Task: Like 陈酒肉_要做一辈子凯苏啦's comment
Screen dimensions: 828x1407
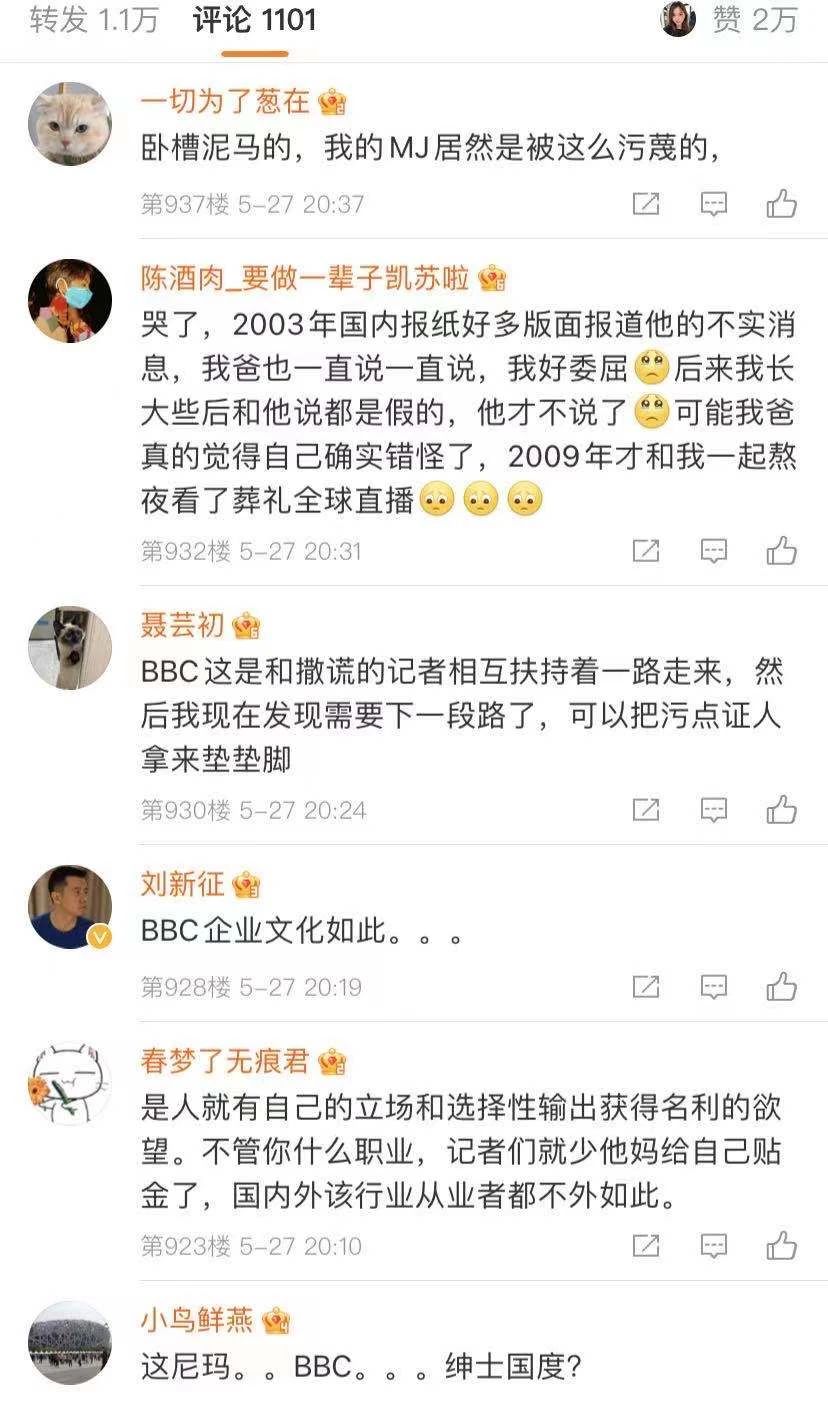Action: tap(781, 551)
